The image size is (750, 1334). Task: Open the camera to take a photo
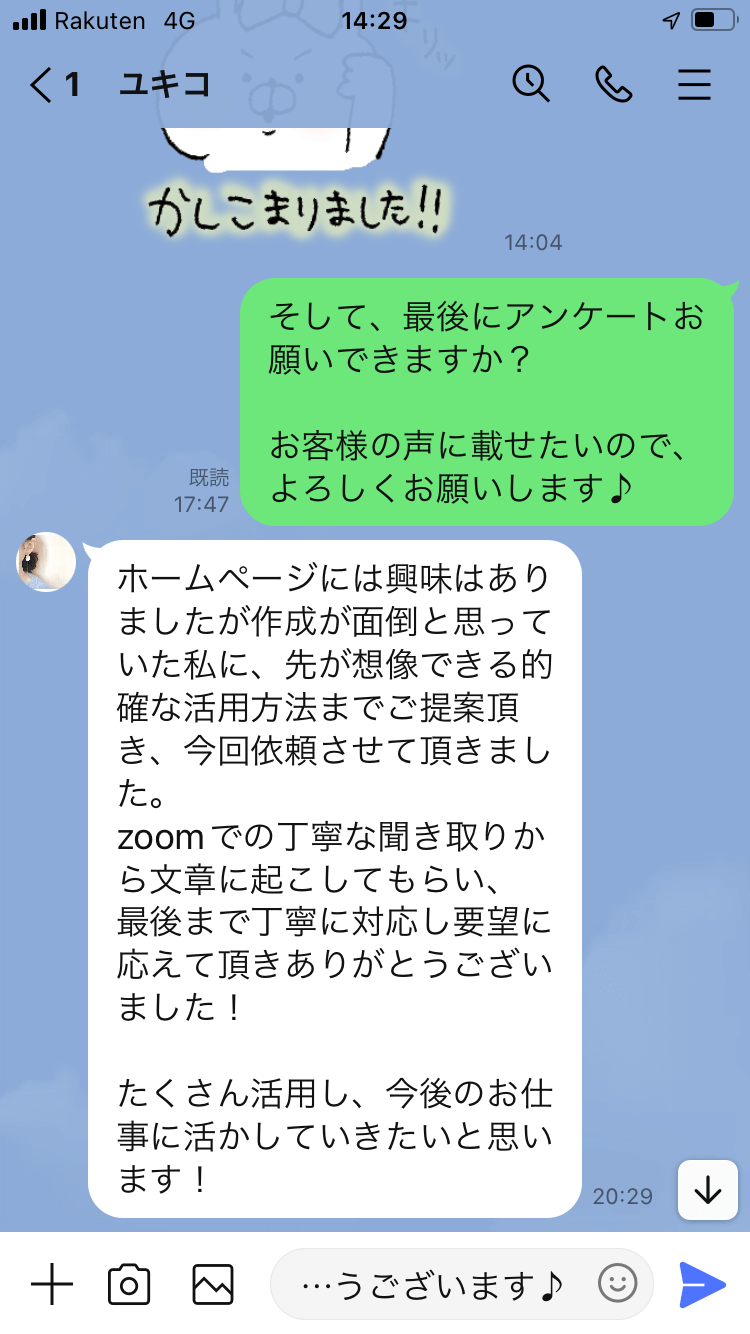pos(129,1284)
